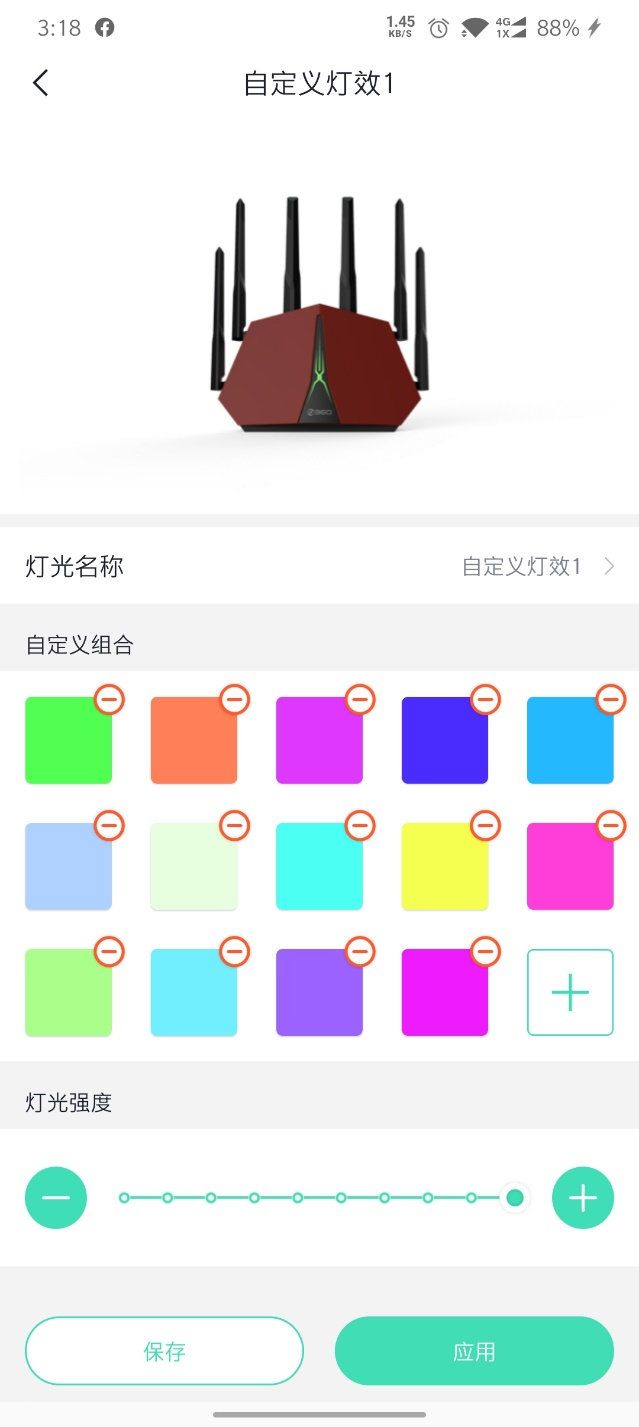
Task: Open the 灯光名称 row
Action: [x=319, y=567]
